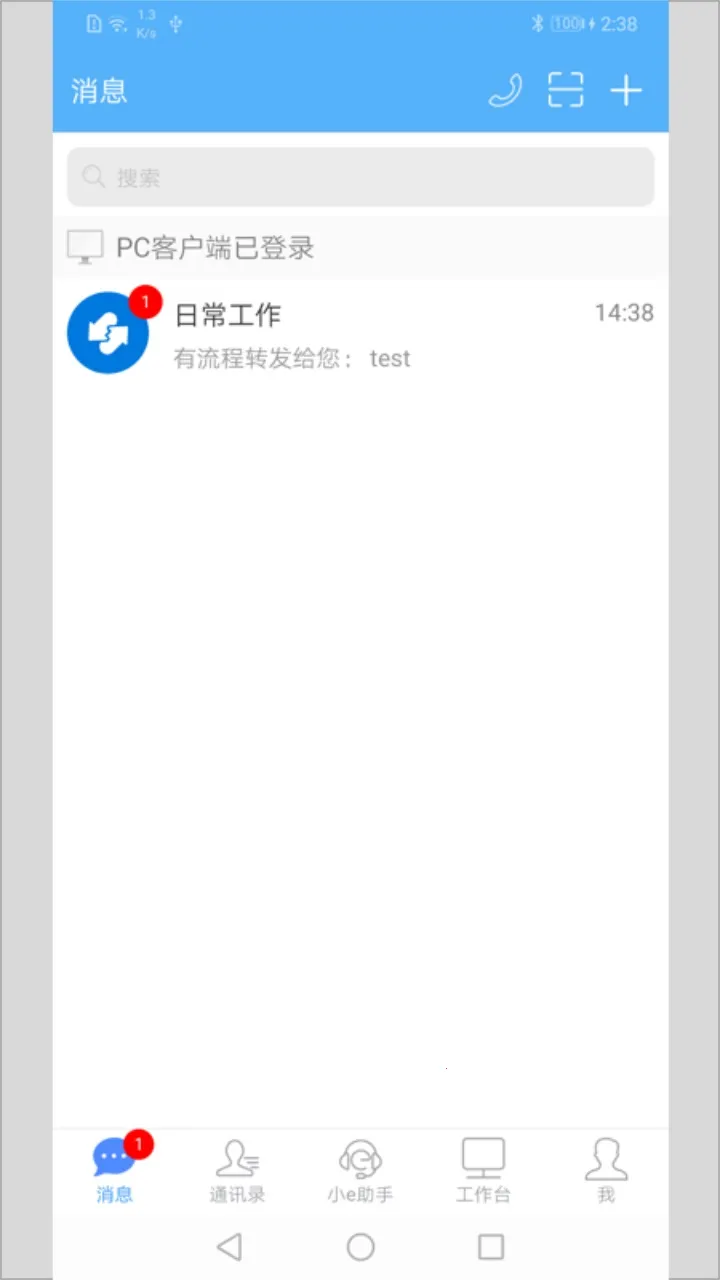Tap the magnifying glass inside the search bar

tap(93, 177)
